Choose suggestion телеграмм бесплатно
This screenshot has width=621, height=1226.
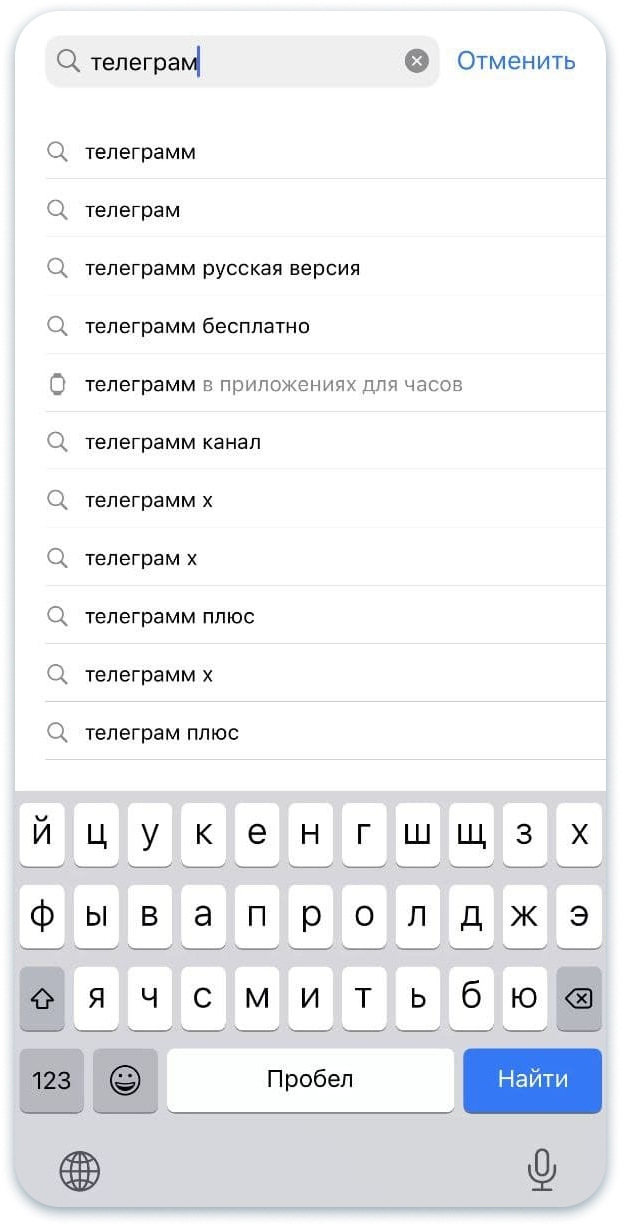[x=197, y=326]
